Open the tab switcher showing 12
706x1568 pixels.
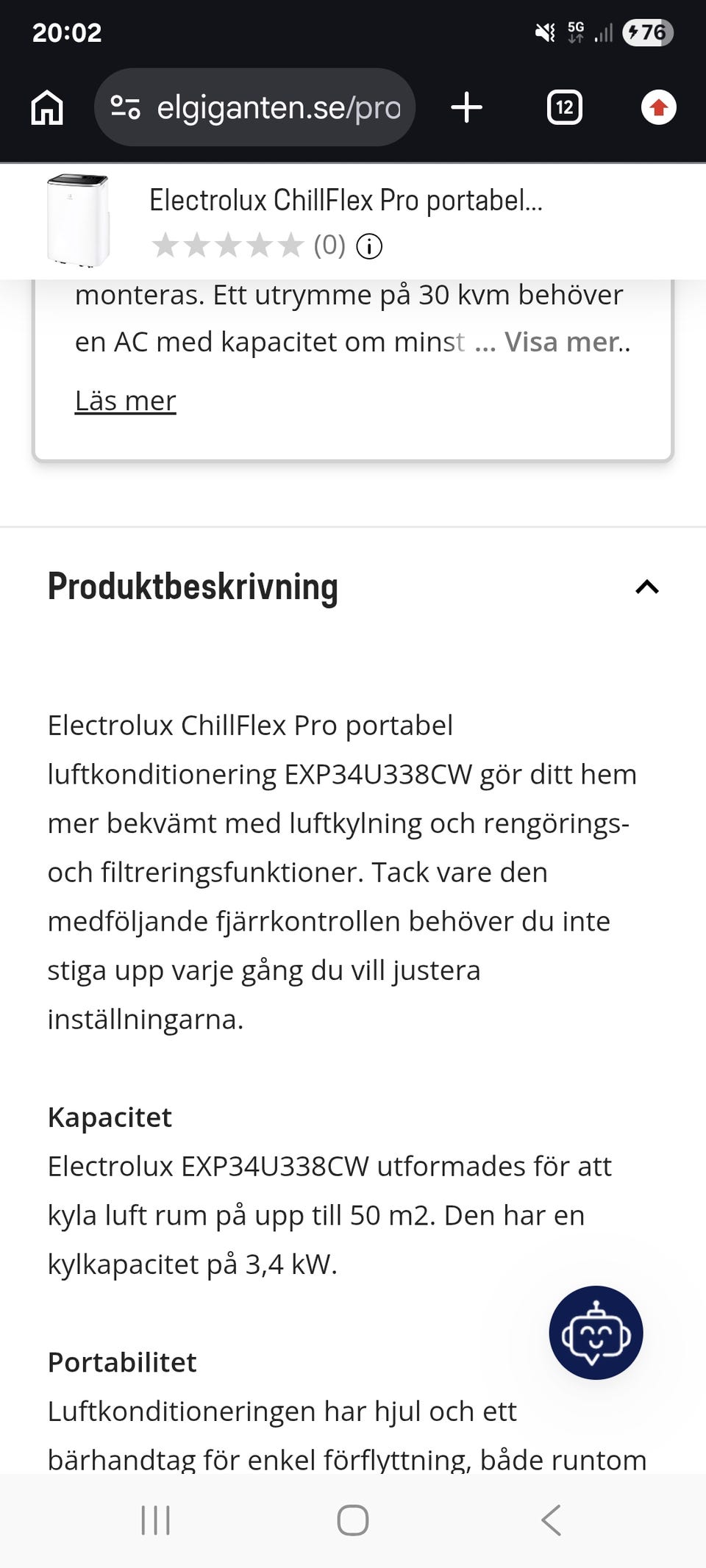565,107
